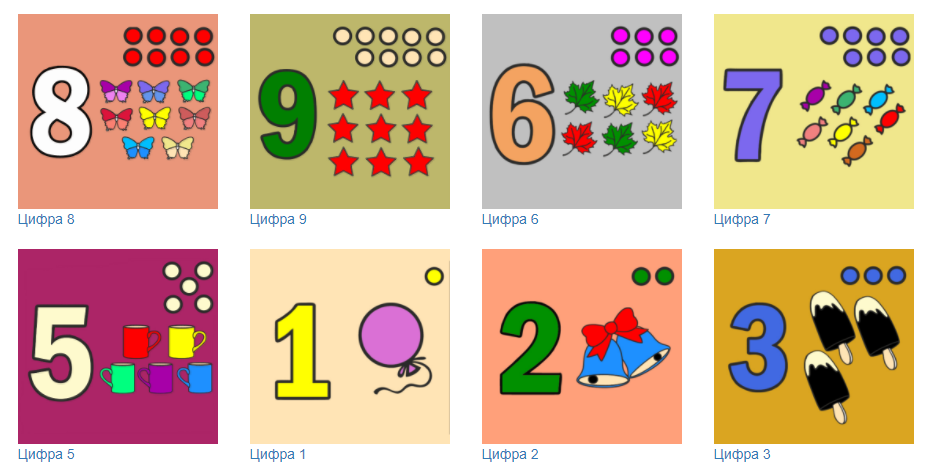Follow the 'Цифра 3' caption link
This screenshot has width=931, height=473.
click(742, 454)
